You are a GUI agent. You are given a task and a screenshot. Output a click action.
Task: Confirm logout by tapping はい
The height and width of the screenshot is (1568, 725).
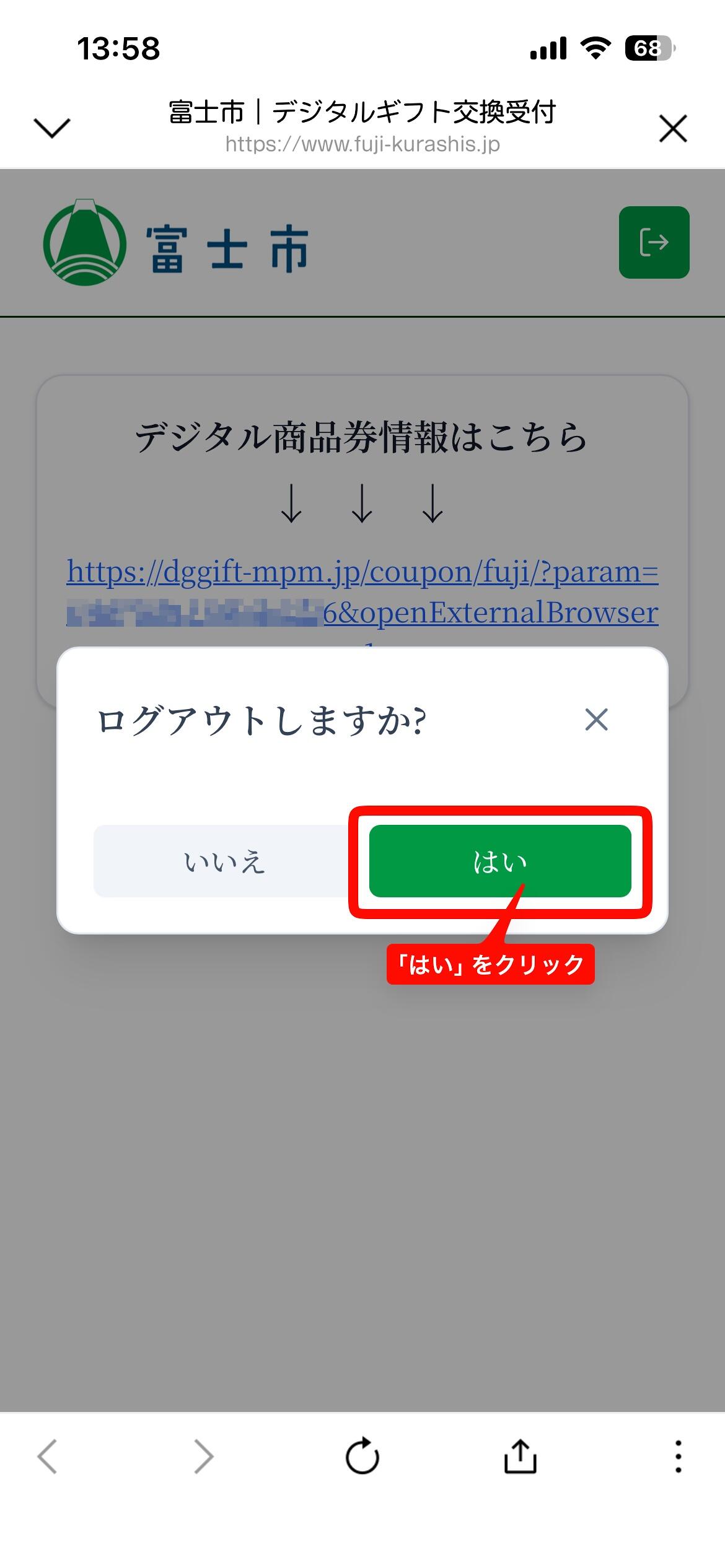pyautogui.click(x=499, y=861)
